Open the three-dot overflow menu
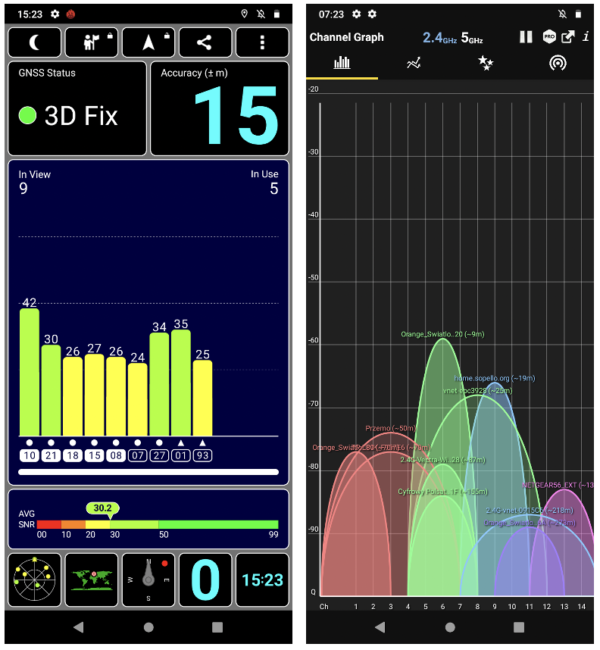This screenshot has width=600, height=650. tap(262, 42)
